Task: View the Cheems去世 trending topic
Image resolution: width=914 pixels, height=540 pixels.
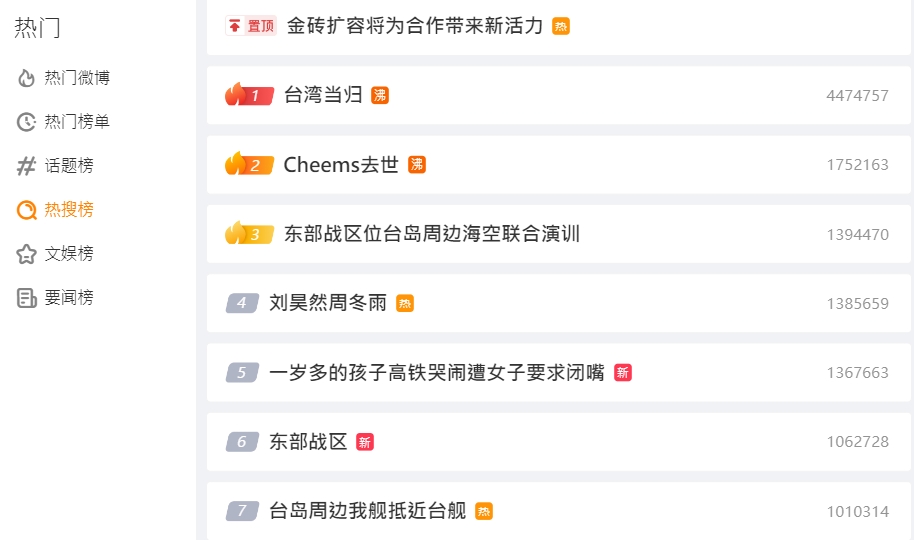Action: click(340, 165)
